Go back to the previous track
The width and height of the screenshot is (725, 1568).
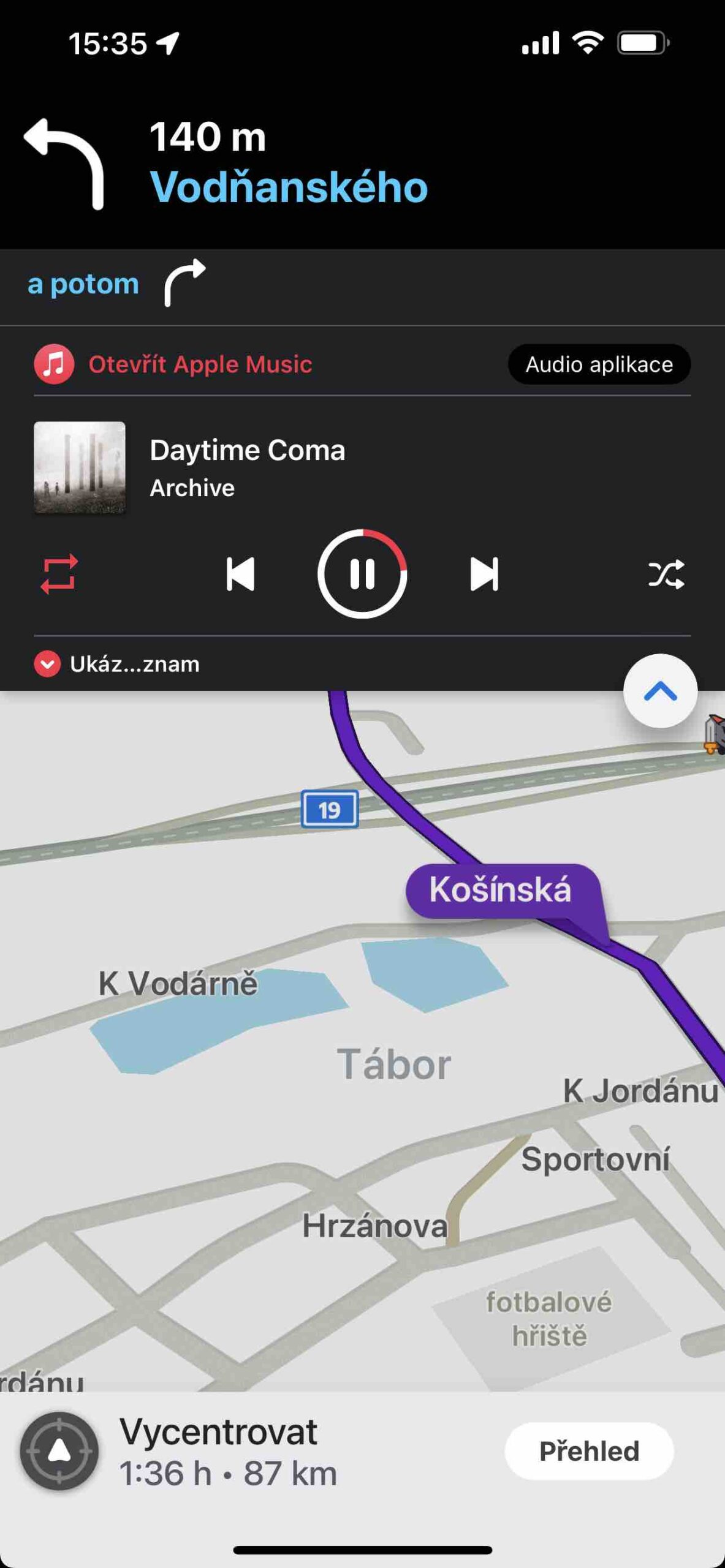click(240, 574)
